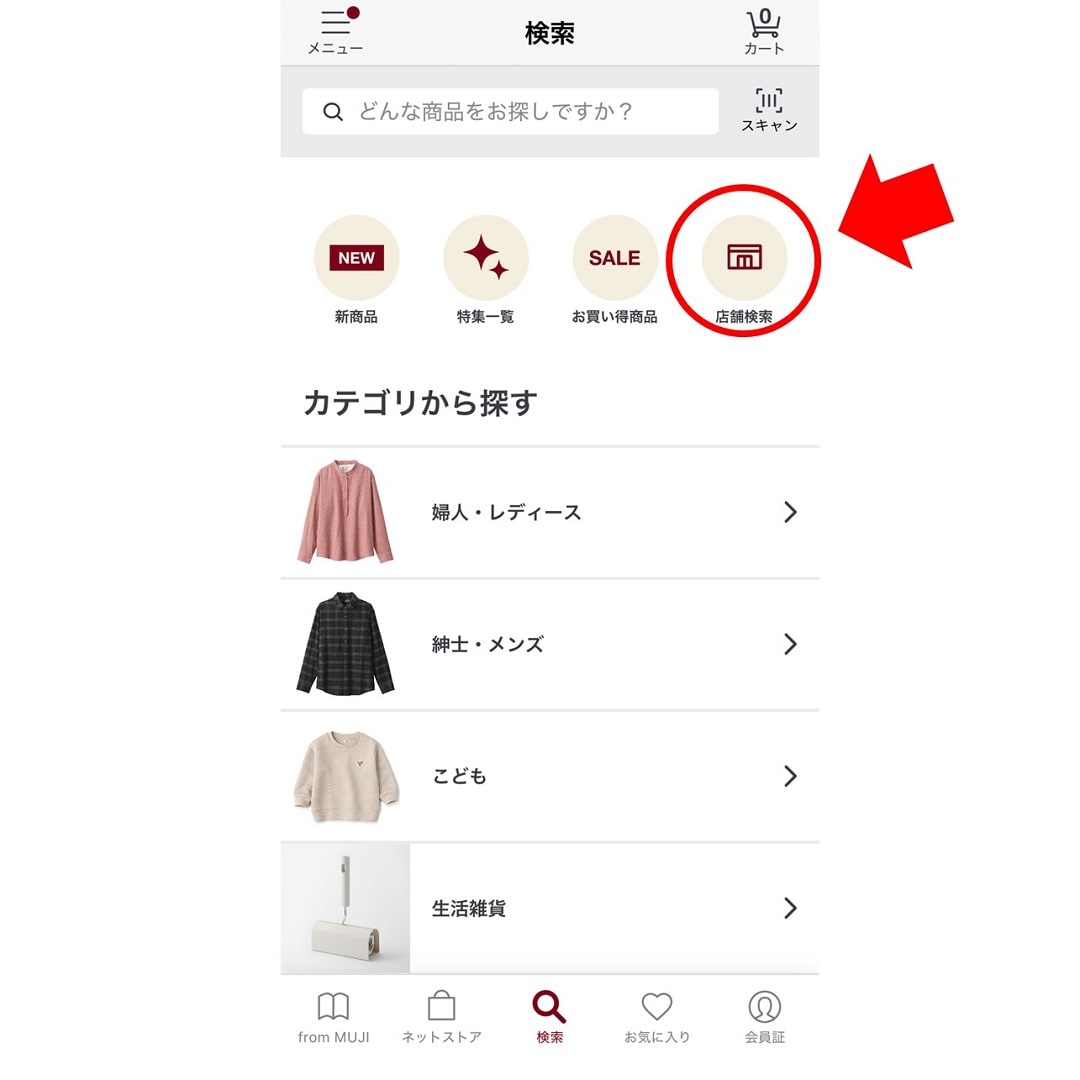This screenshot has width=1080, height=1080.
Task: Open the スキャン barcode scanner
Action: point(768,110)
